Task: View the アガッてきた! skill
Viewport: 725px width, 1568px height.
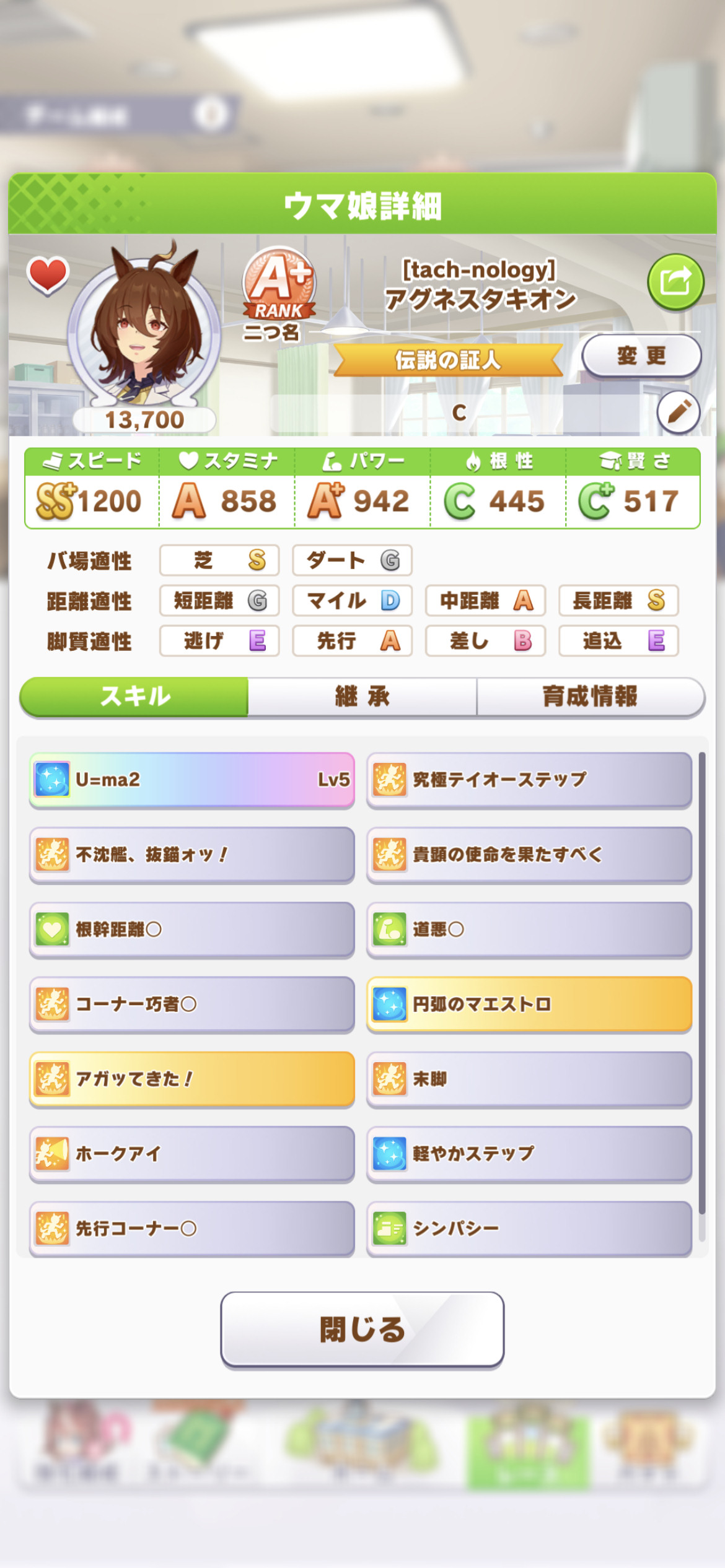Action: 192,1079
